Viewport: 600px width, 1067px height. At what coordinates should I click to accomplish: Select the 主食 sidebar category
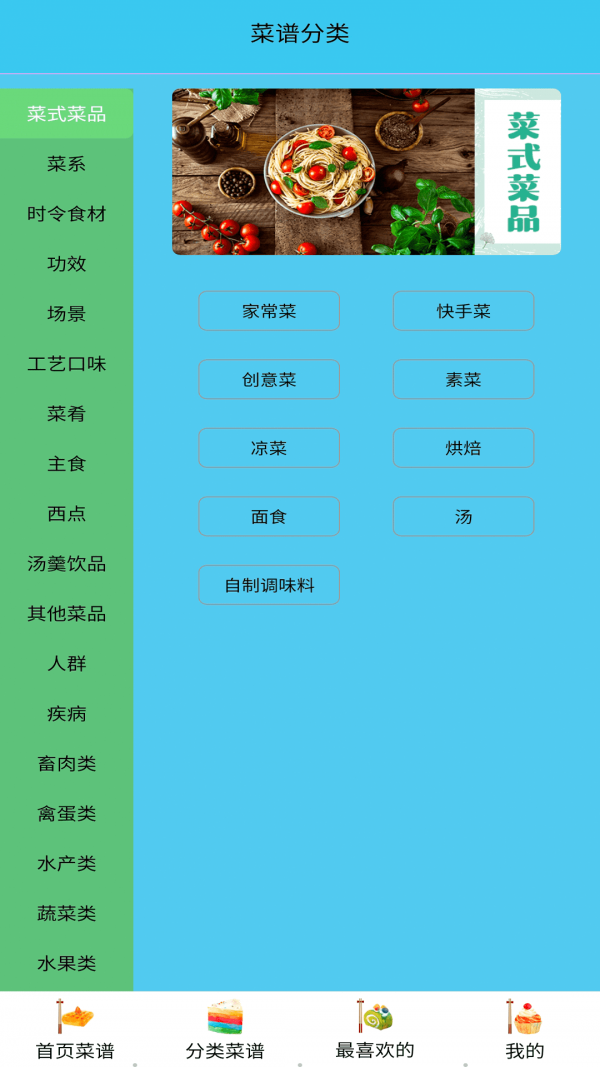pos(67,464)
